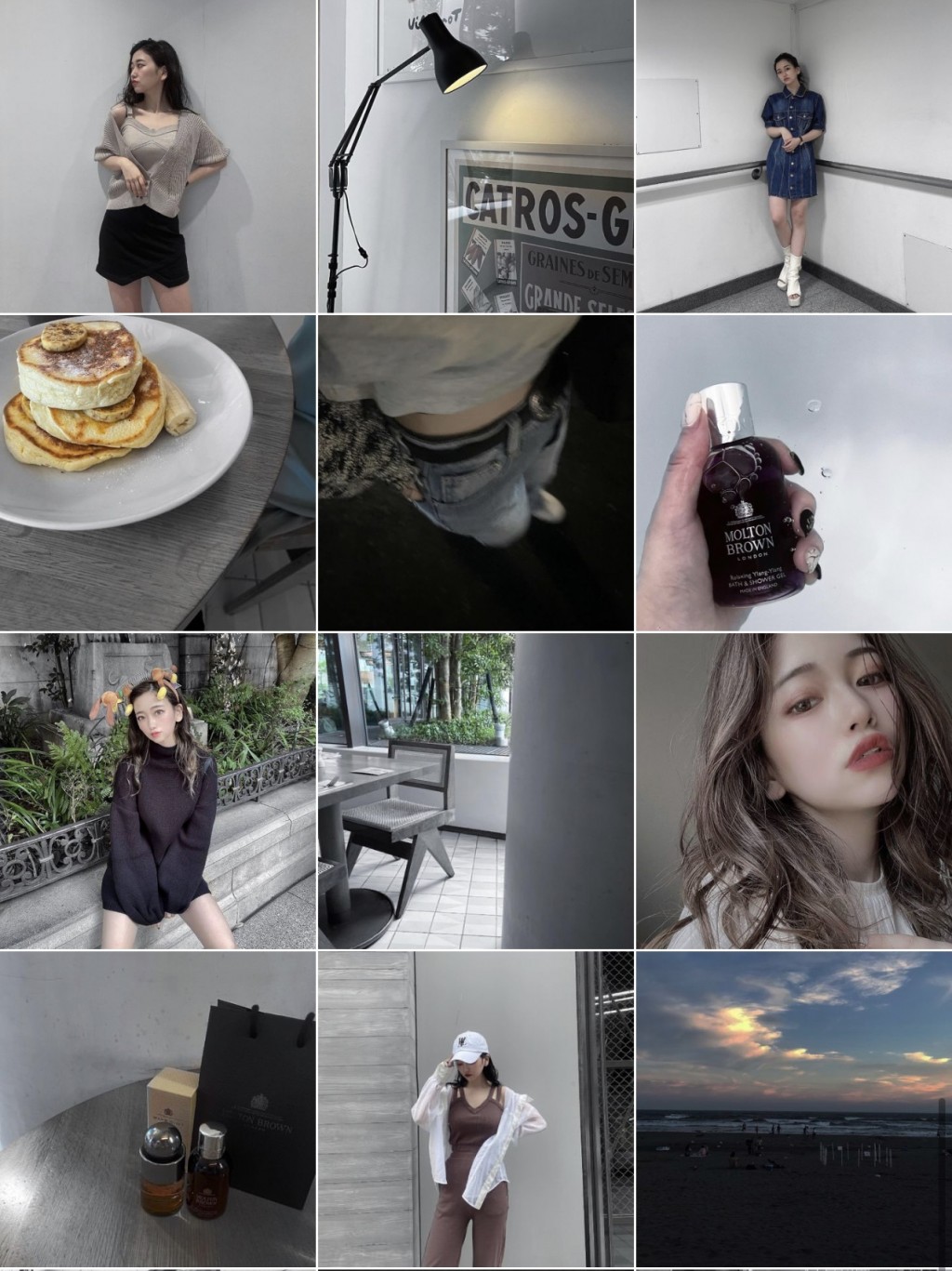Image resolution: width=952 pixels, height=1271 pixels.
Task: Open the cafe chair and table photo
Action: [x=476, y=791]
